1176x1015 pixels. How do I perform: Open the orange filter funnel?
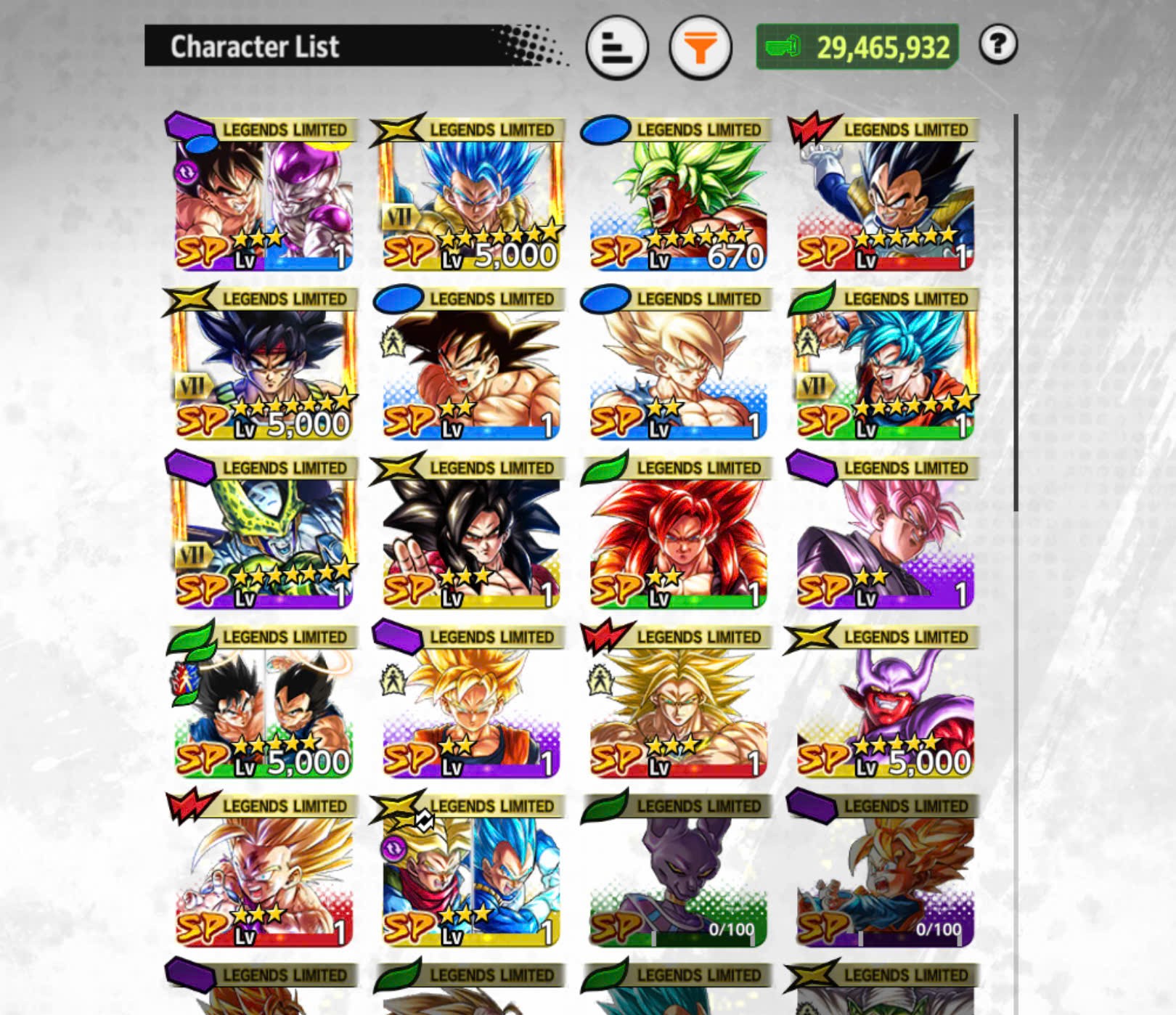700,49
